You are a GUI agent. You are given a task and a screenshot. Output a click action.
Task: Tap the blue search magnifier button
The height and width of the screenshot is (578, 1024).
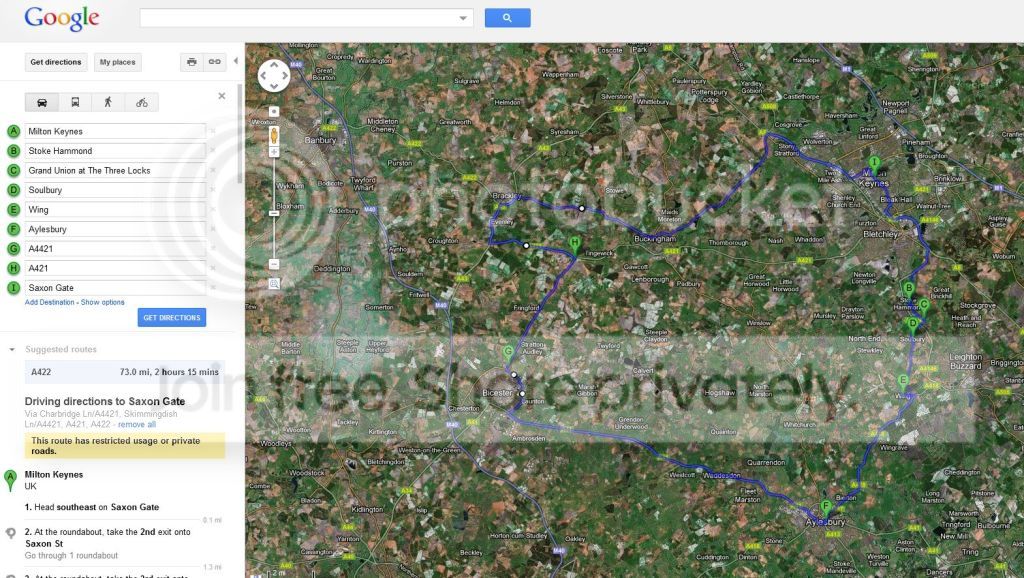(507, 17)
